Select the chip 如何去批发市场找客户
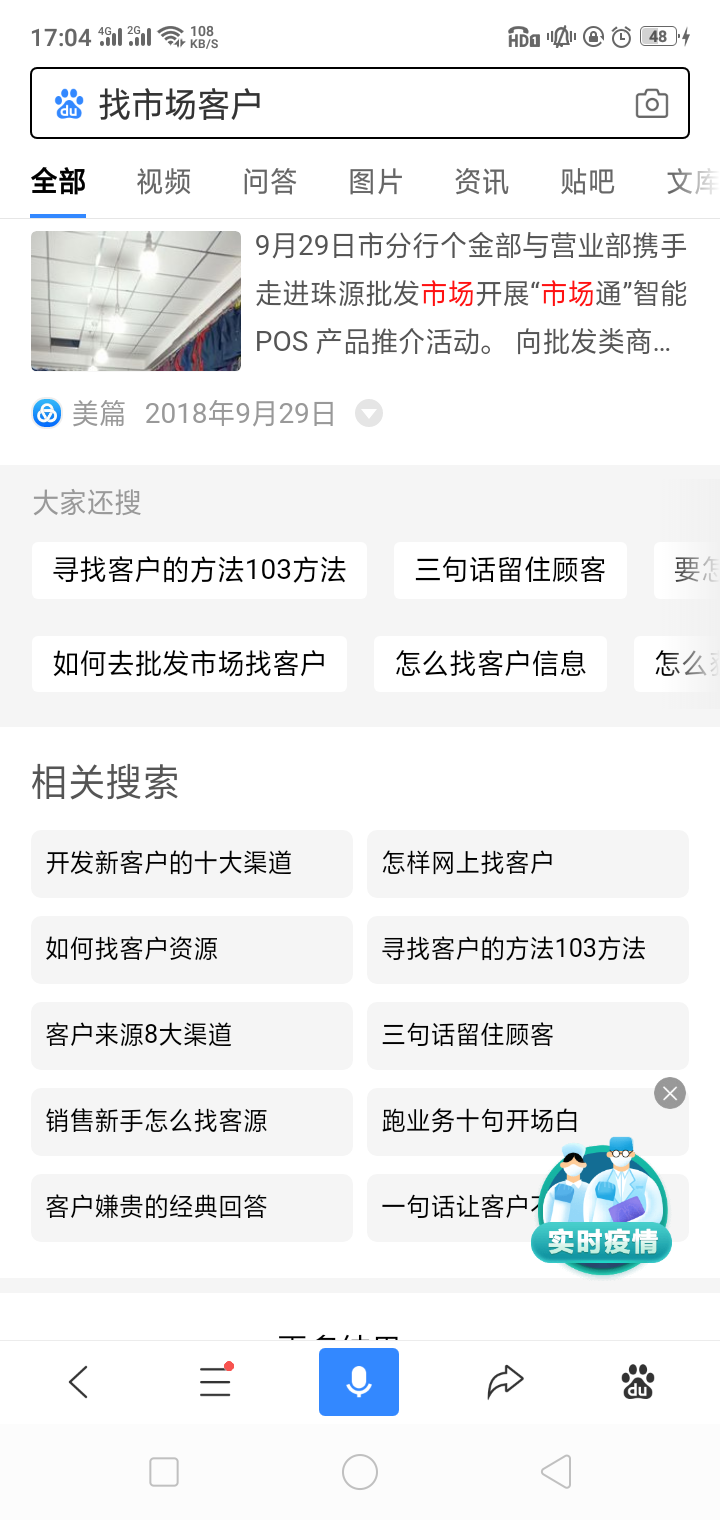The image size is (720, 1520). [x=189, y=664]
